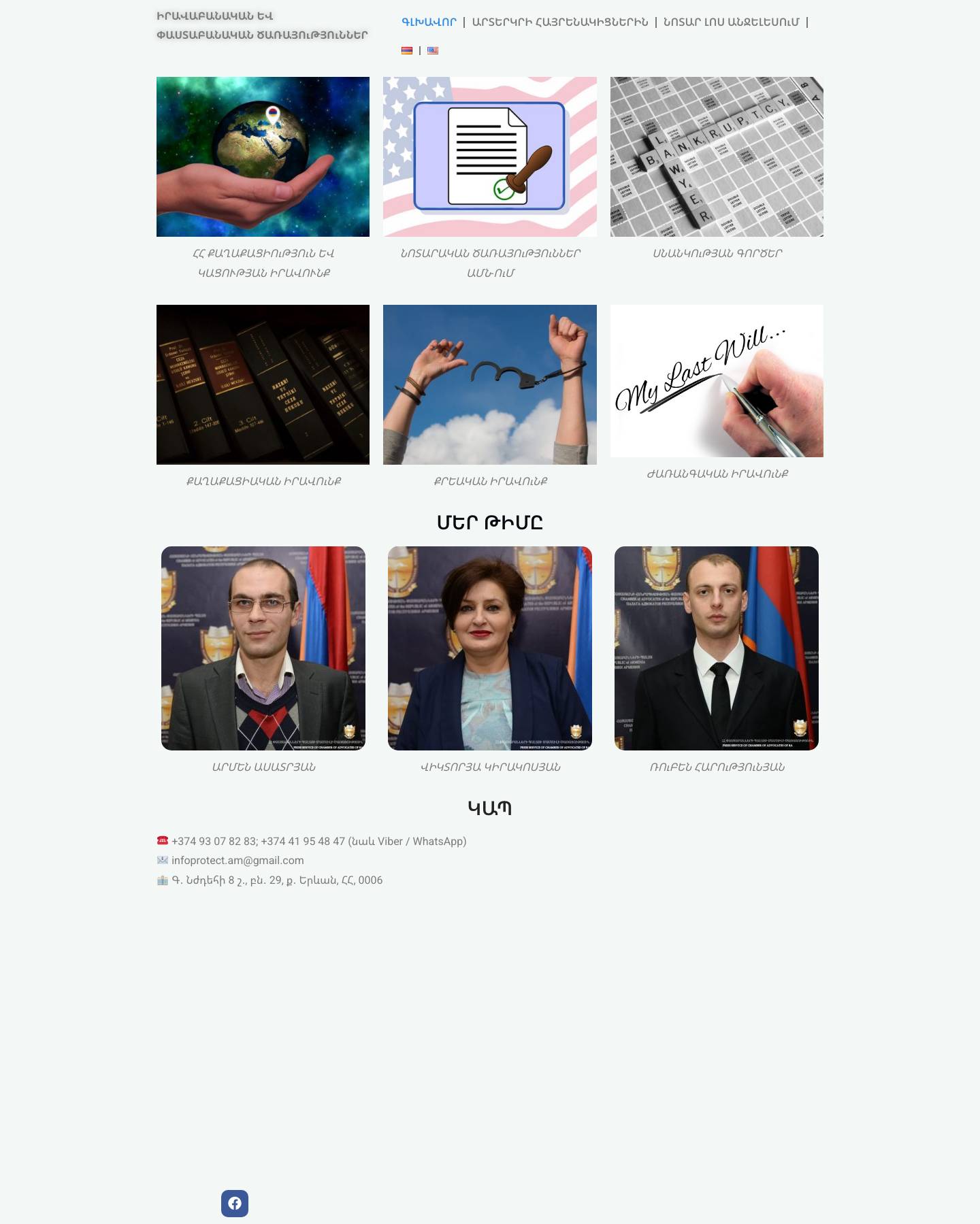Open the Facebook page button
Viewport: 980px width, 1224px height.
click(x=235, y=1203)
